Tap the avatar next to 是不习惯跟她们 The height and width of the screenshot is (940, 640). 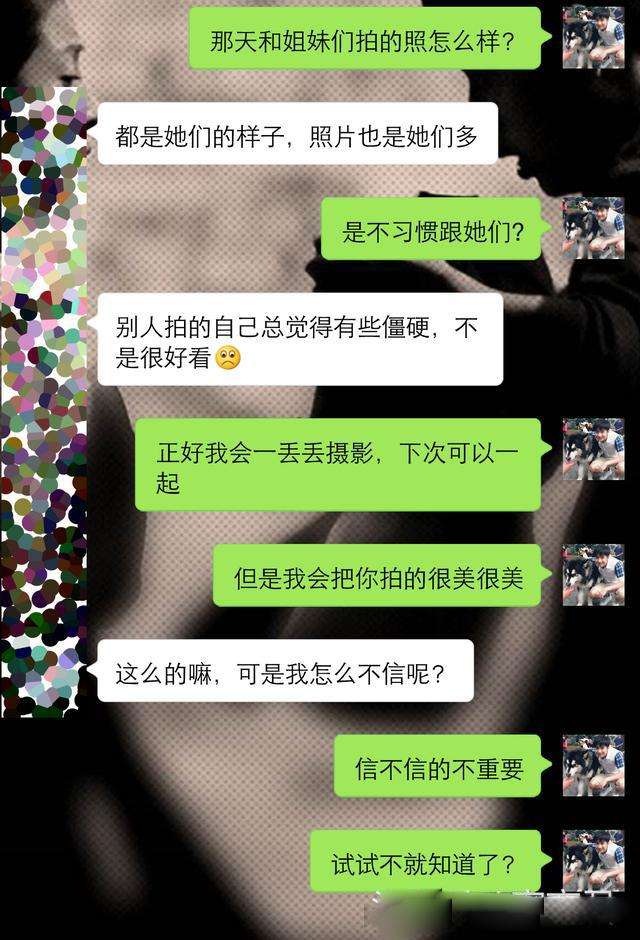(x=593, y=229)
